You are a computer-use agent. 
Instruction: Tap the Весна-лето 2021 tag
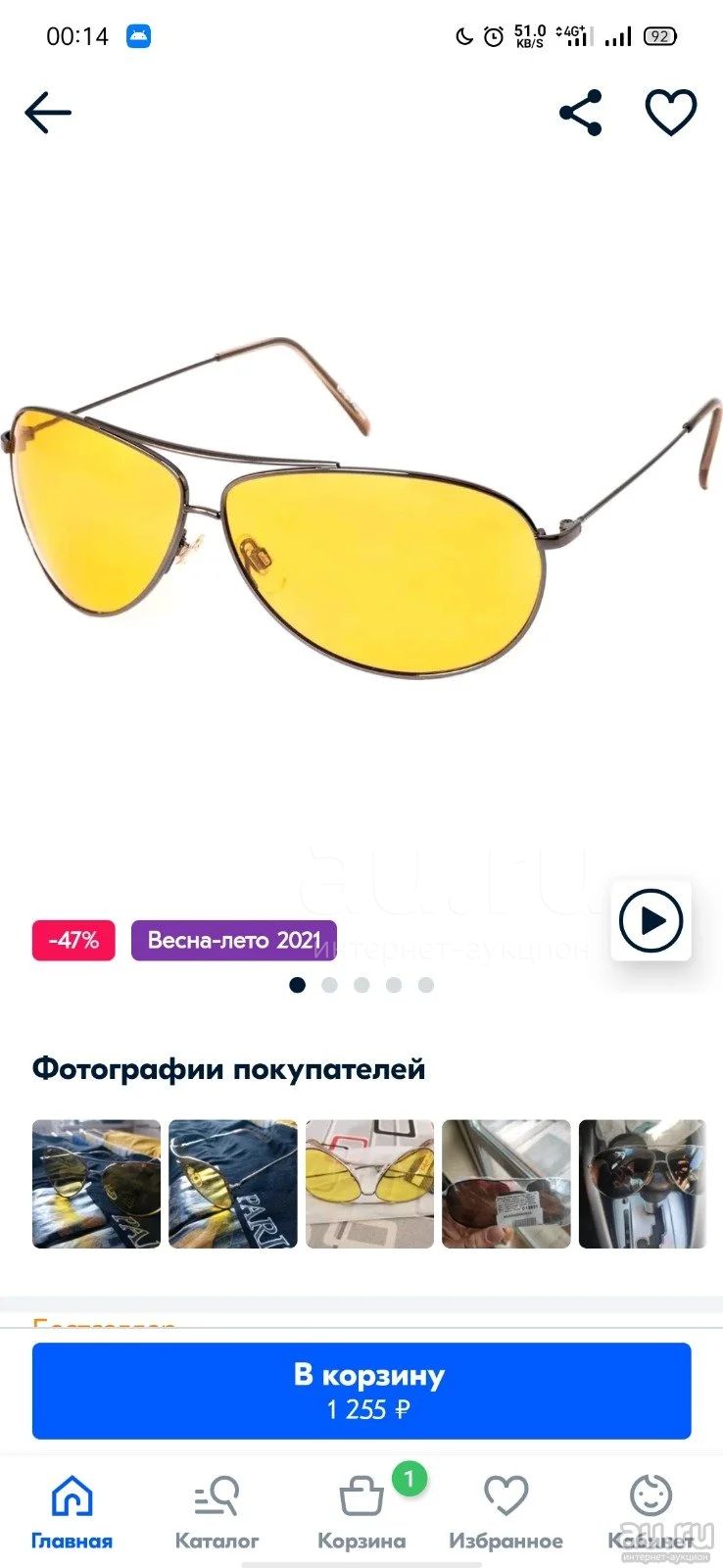tap(234, 941)
